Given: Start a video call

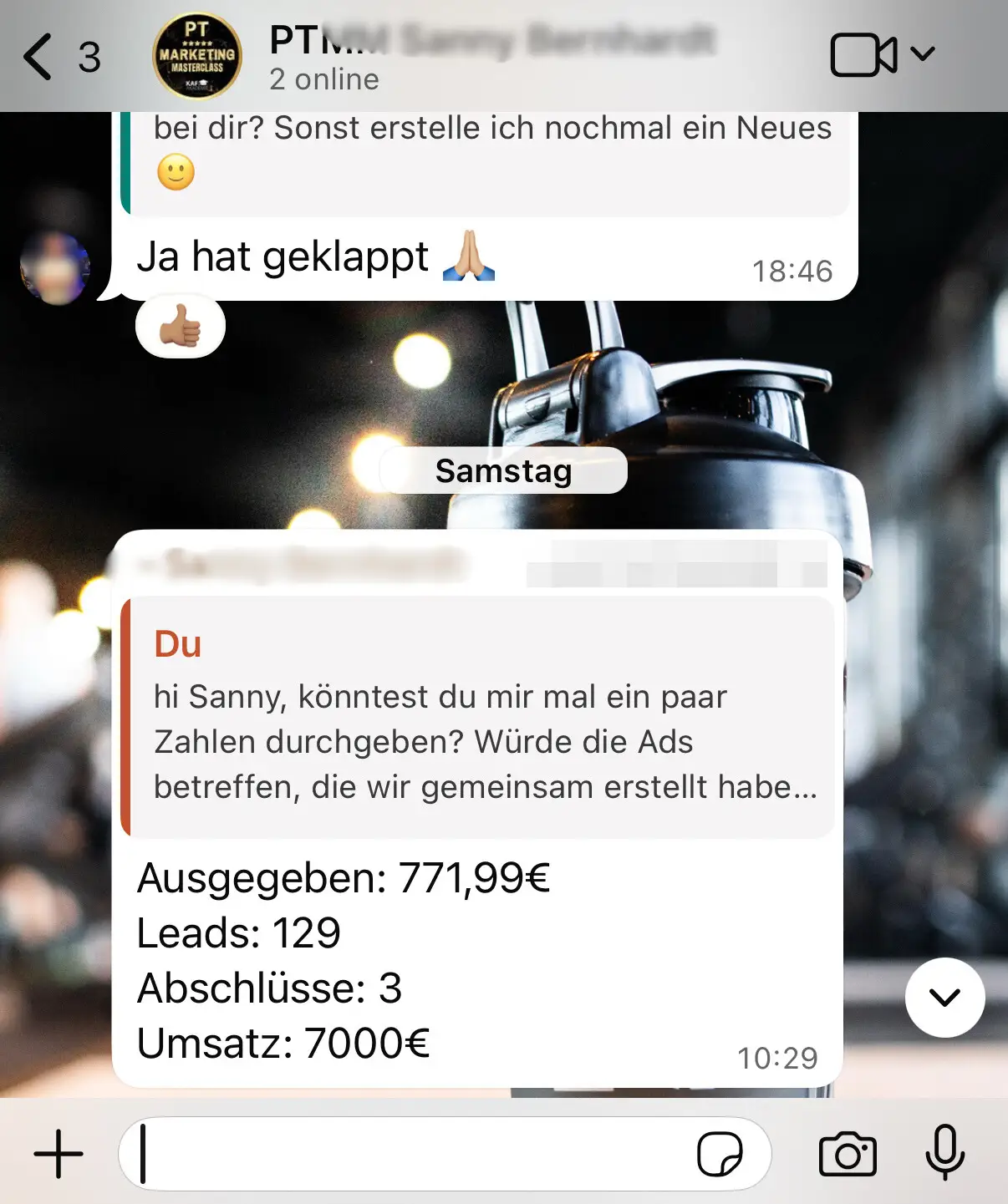Looking at the screenshot, I should pyautogui.click(x=863, y=55).
